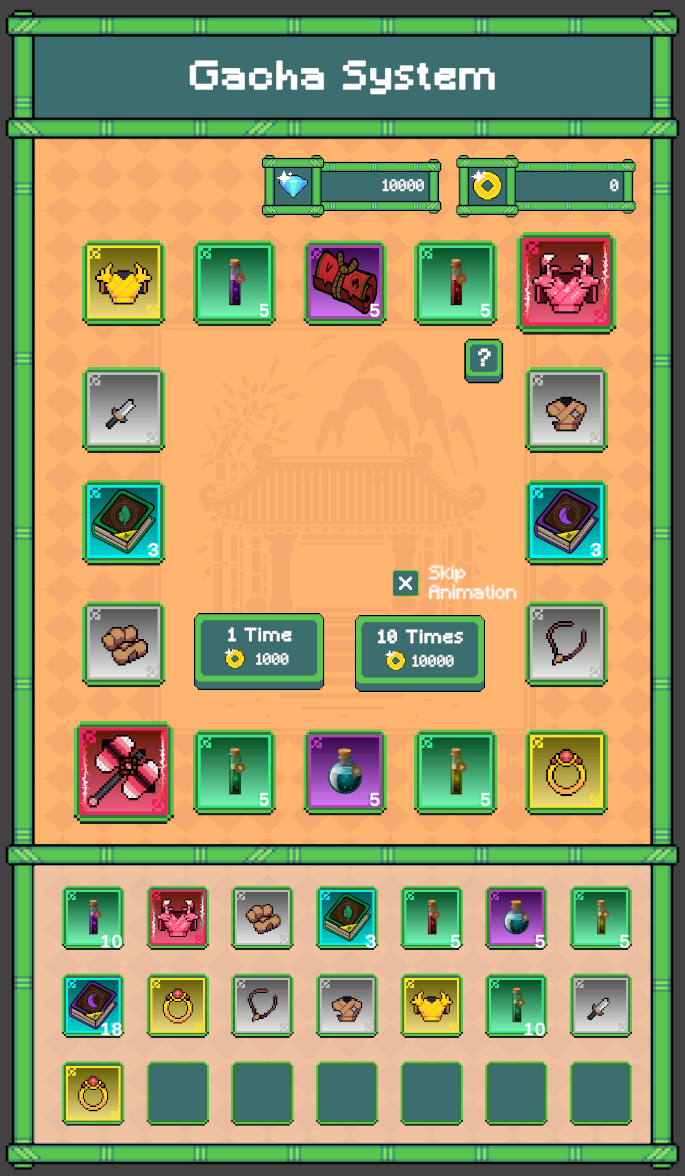Open the question mark help button

483,359
